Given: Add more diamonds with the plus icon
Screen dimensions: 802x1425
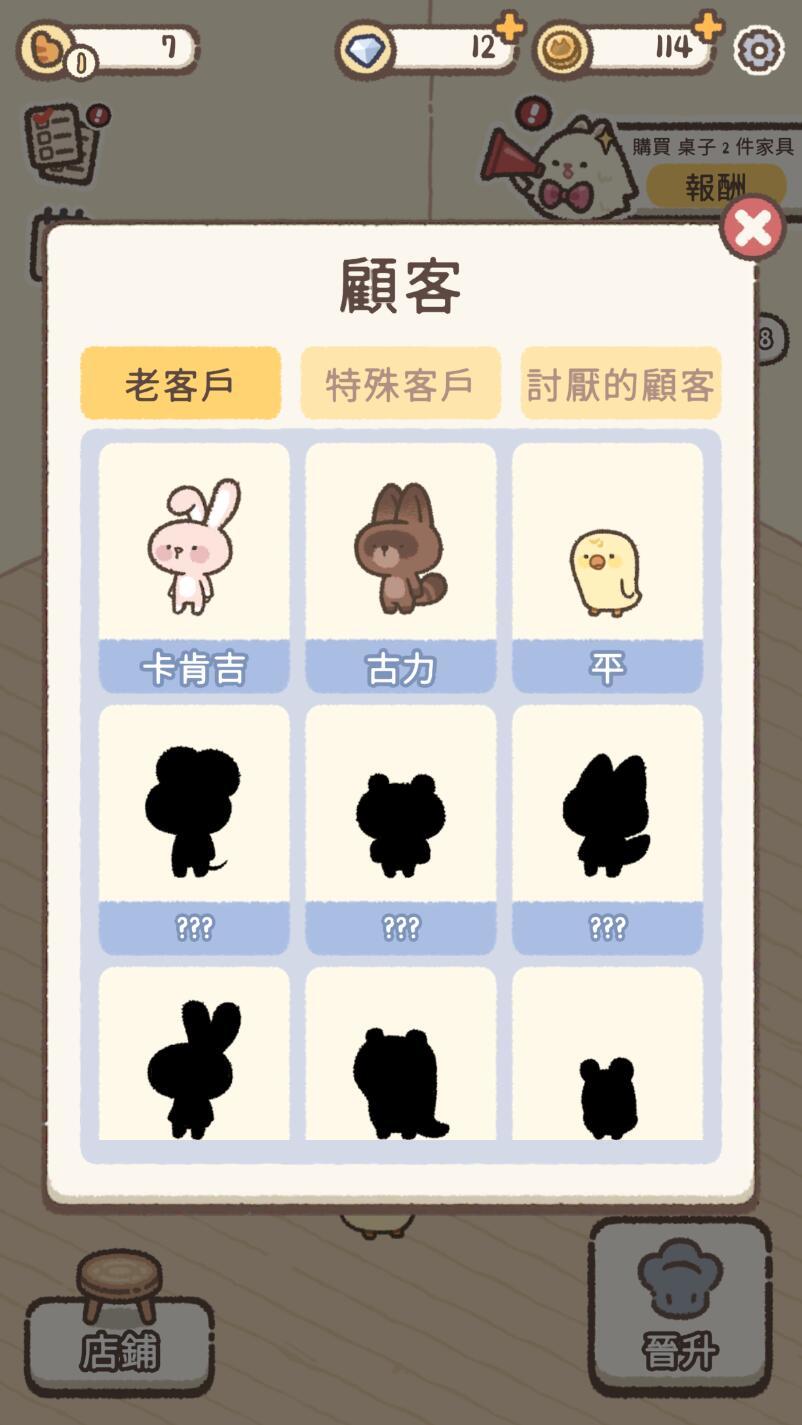Looking at the screenshot, I should [510, 27].
